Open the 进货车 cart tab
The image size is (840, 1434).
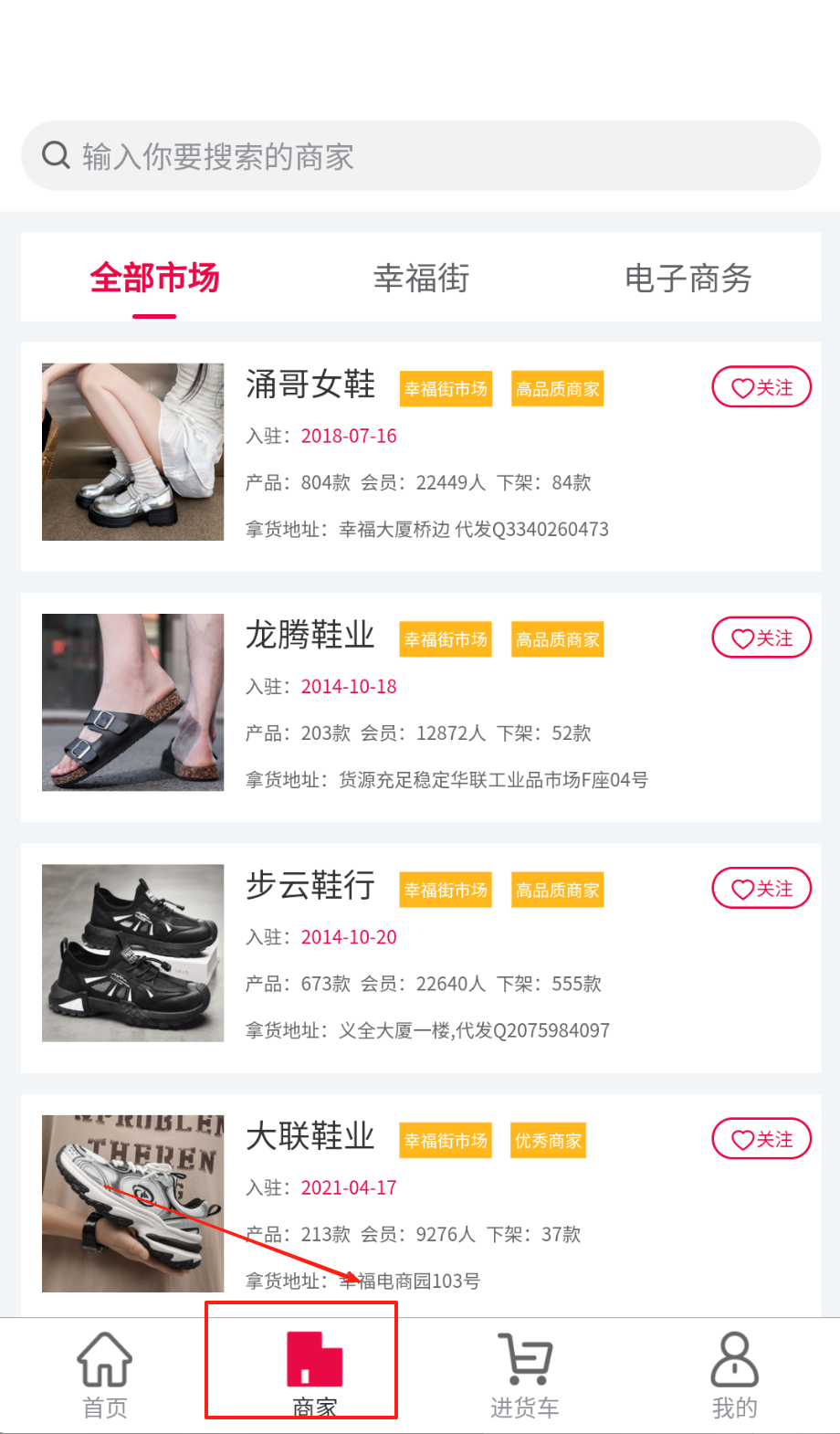pyautogui.click(x=525, y=1376)
